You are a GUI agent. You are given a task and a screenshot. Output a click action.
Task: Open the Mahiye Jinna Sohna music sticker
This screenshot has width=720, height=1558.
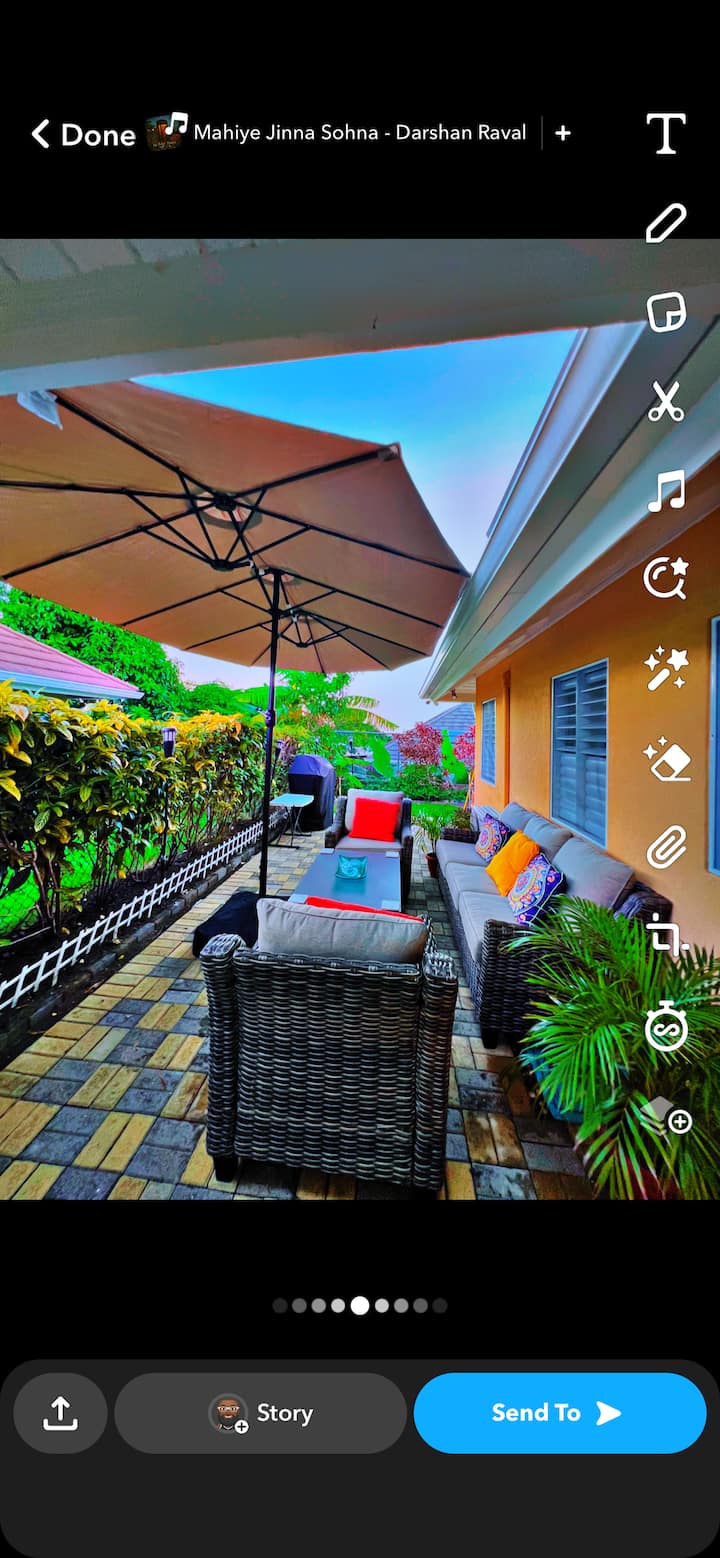(340, 132)
